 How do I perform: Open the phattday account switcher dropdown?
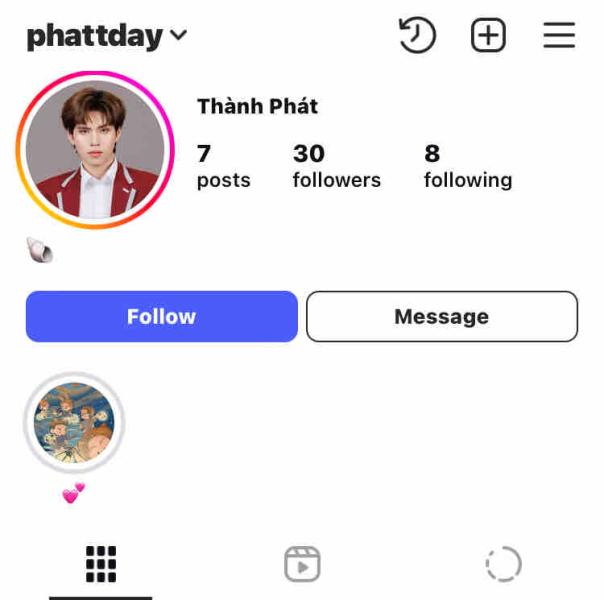[107, 37]
